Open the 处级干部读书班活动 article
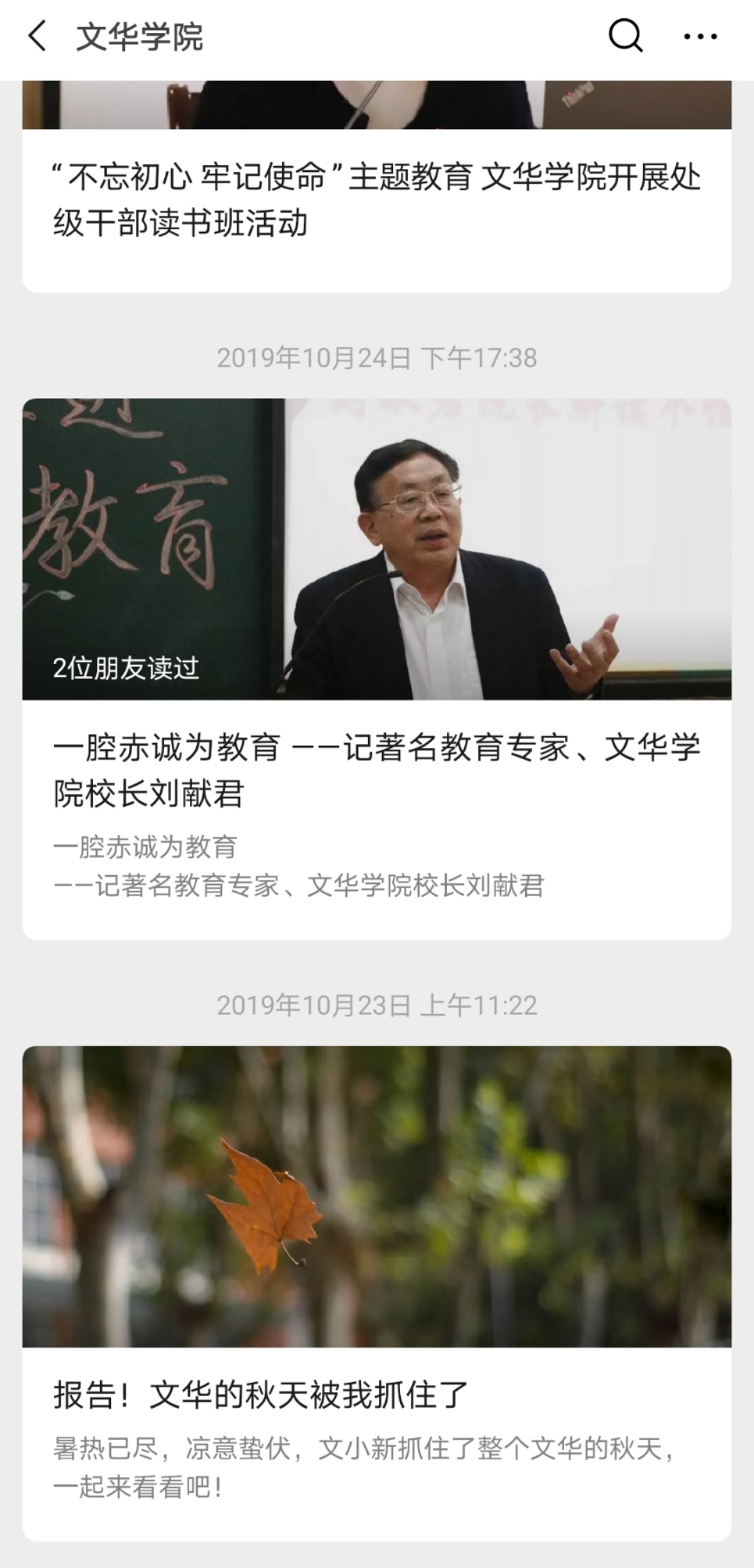Image resolution: width=754 pixels, height=1568 pixels. [377, 186]
